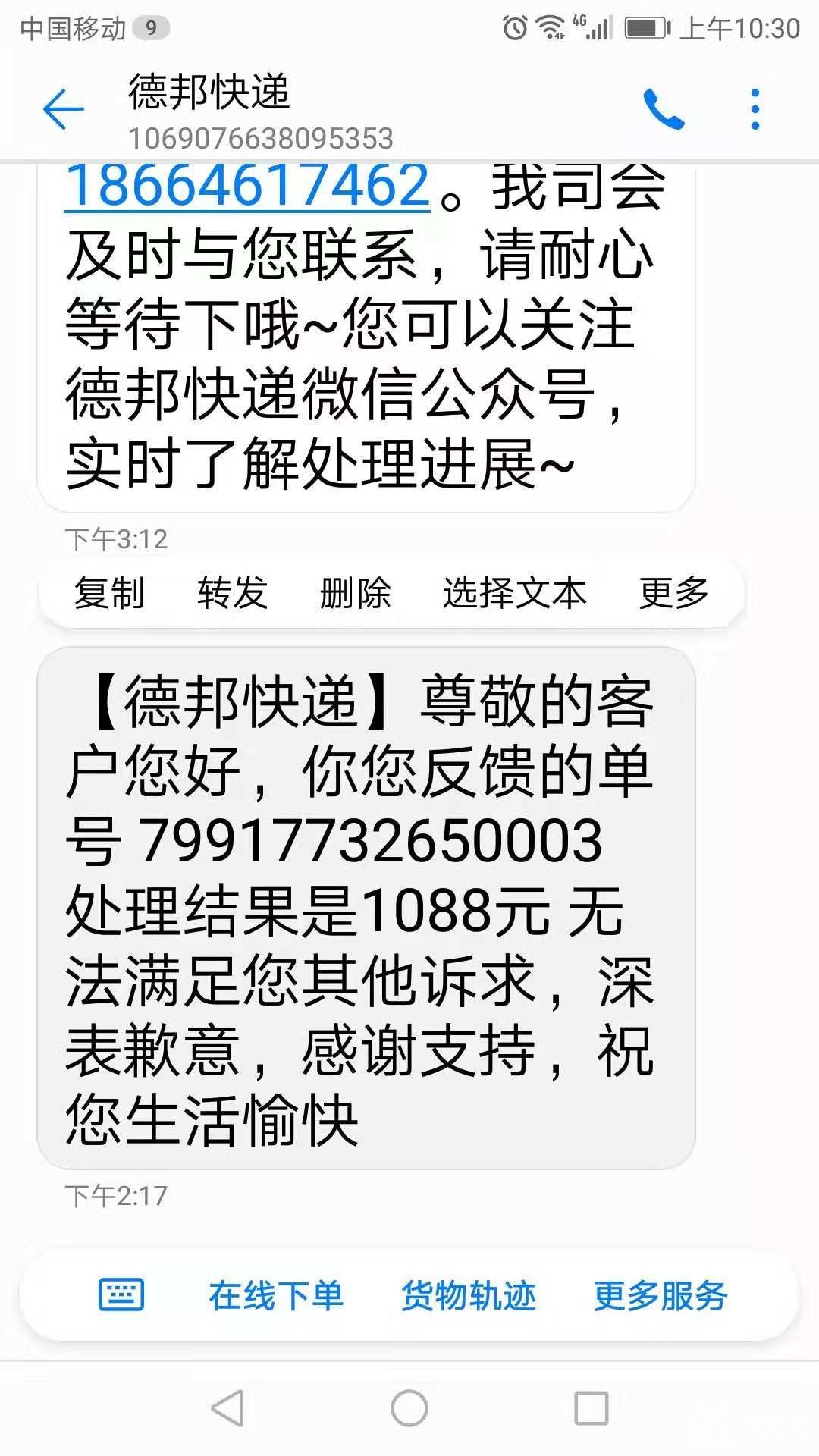Tap the phone number link 18664617462

click(248, 185)
